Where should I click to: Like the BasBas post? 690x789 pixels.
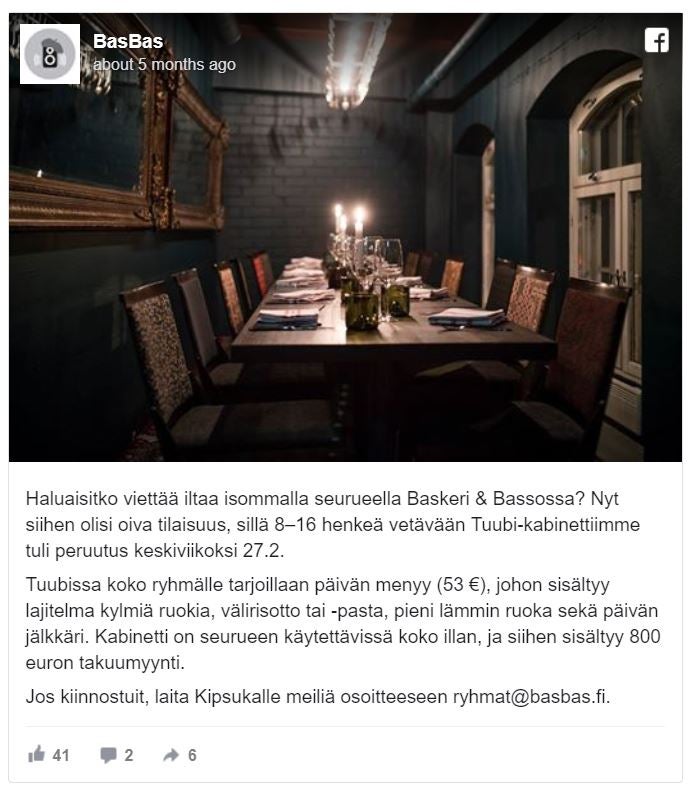coord(49,755)
